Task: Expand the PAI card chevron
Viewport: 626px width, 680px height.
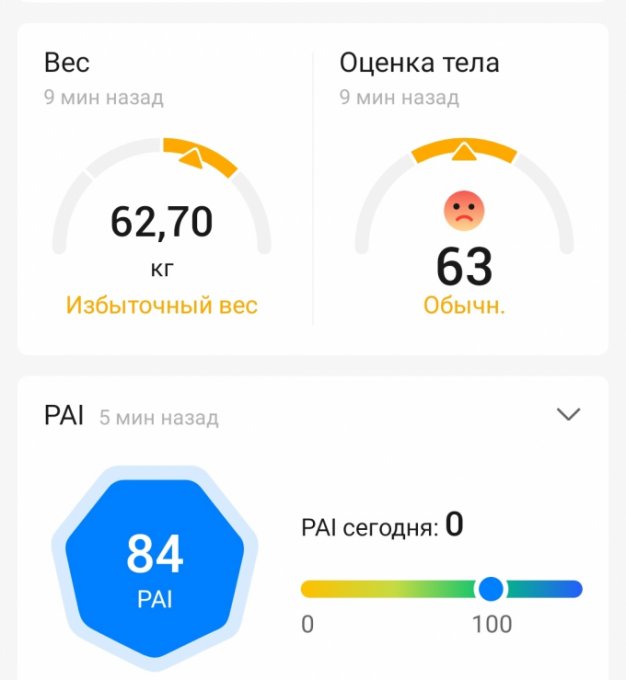Action: 568,415
